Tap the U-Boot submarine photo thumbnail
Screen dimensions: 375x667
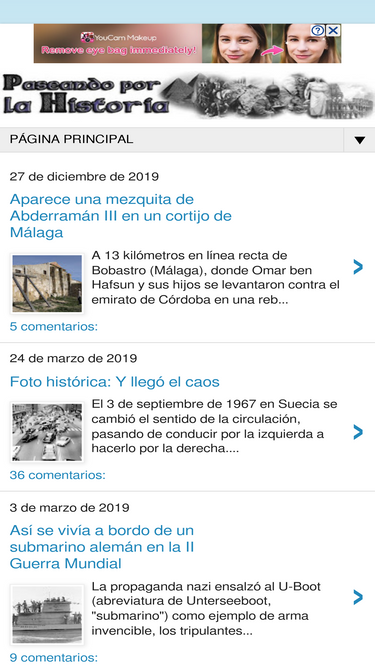(47, 614)
